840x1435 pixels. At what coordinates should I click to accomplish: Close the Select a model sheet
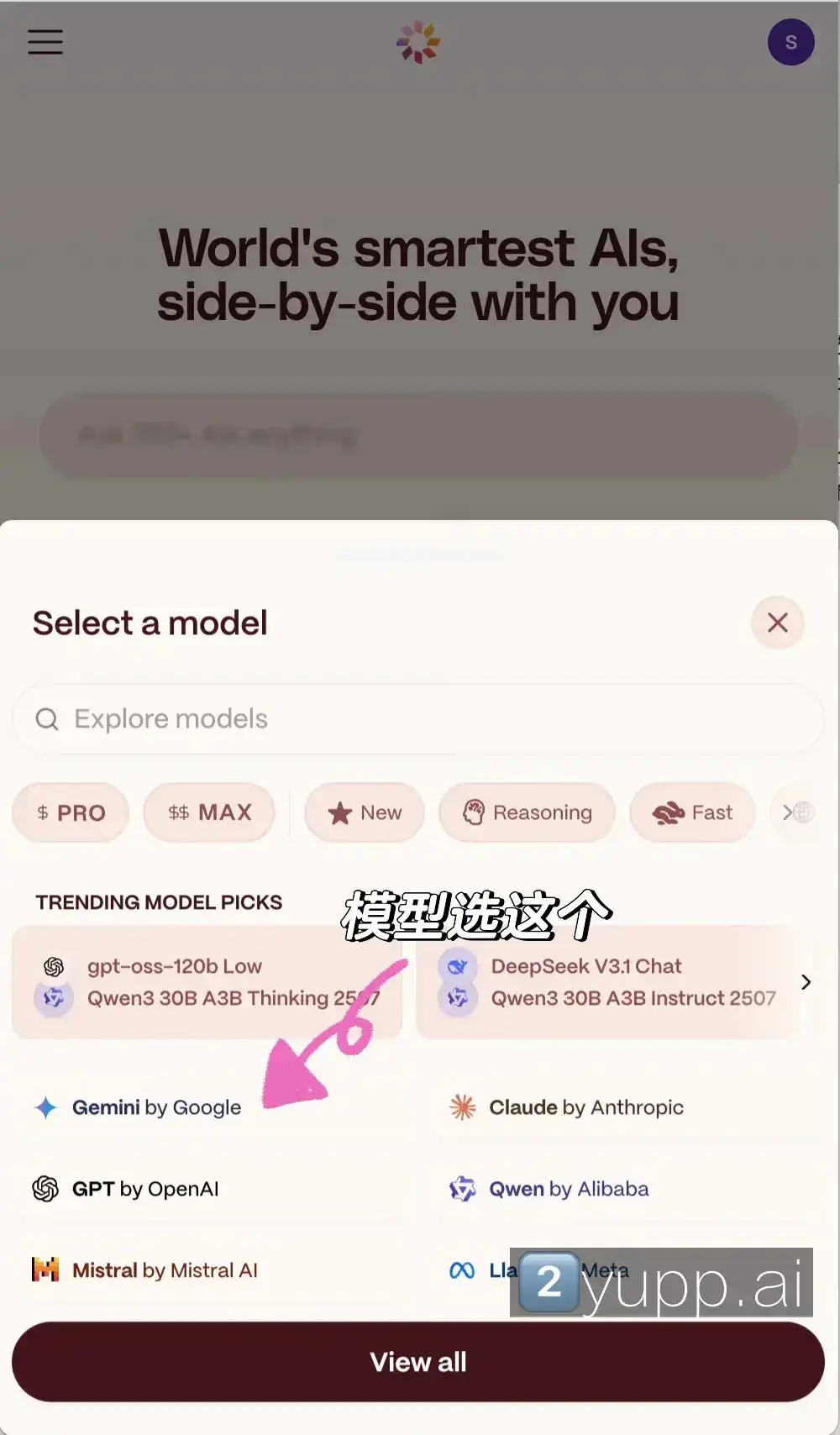777,623
